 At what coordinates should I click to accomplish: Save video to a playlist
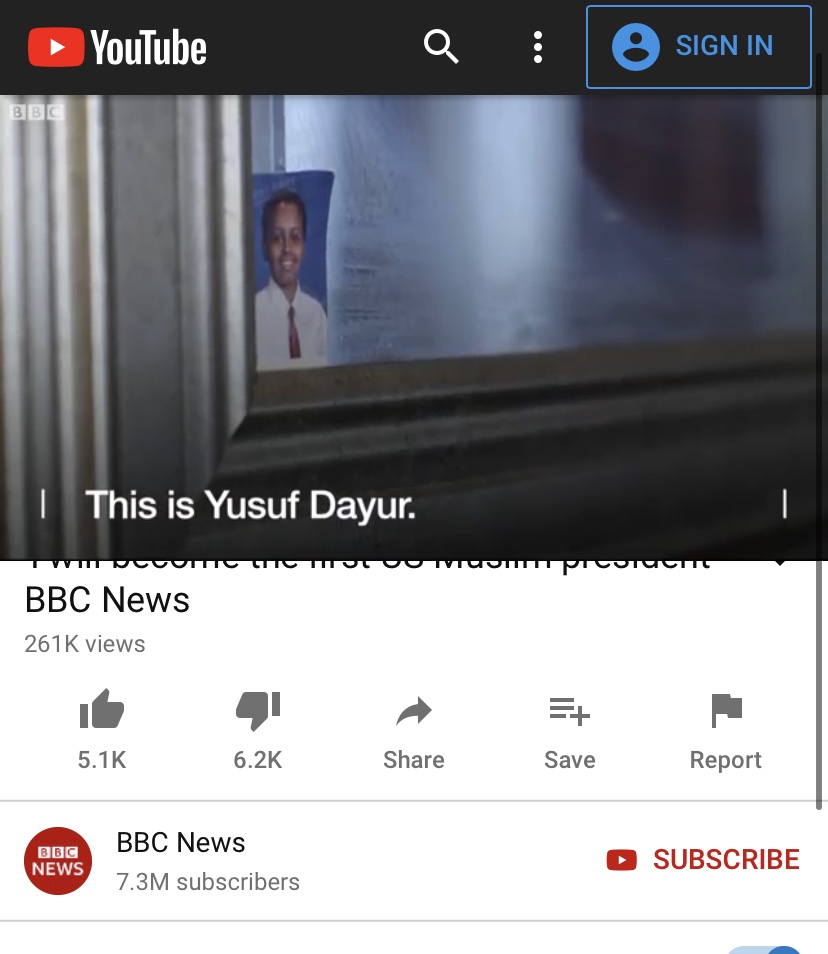pos(570,729)
